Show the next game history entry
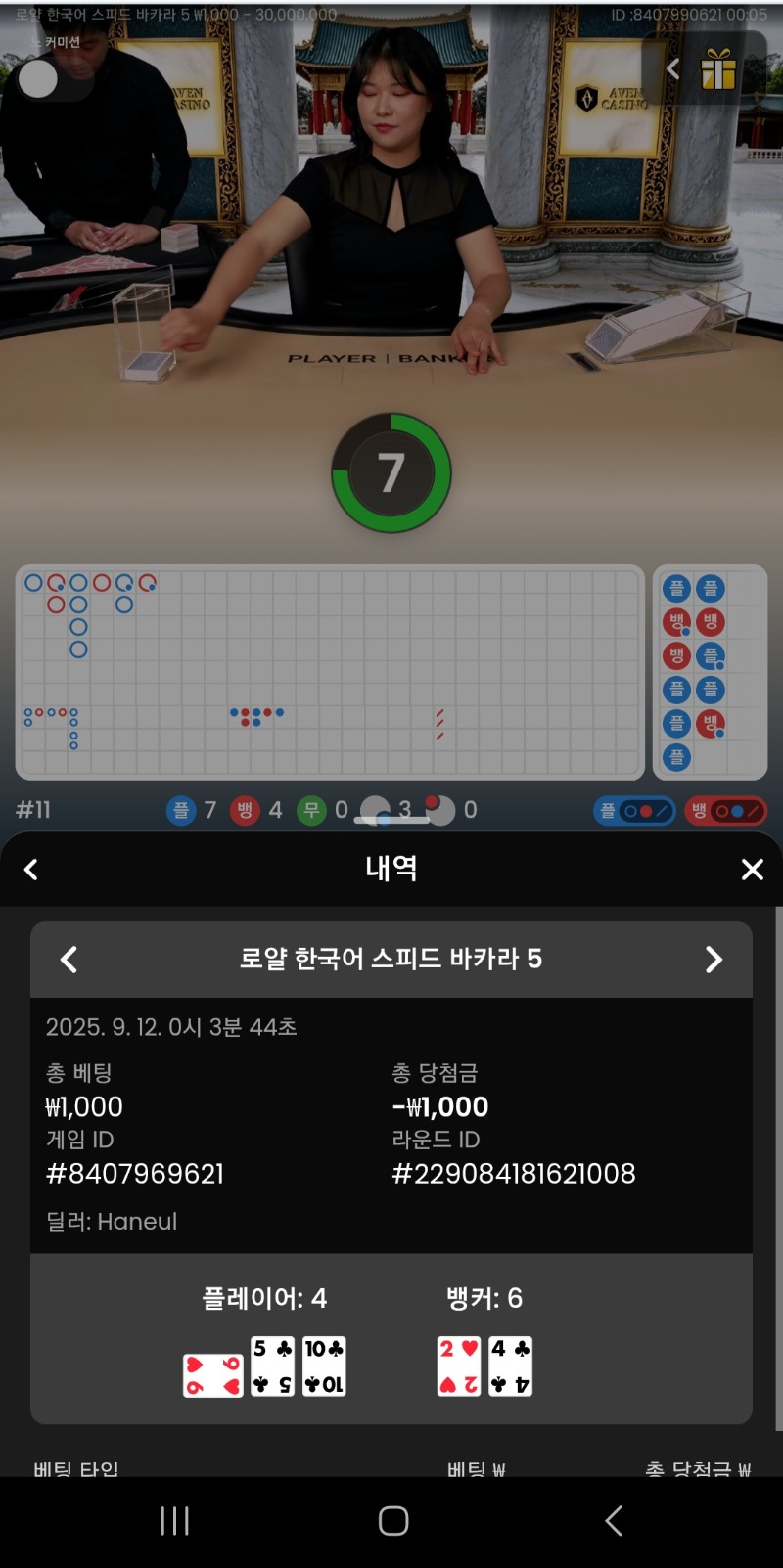 click(714, 960)
